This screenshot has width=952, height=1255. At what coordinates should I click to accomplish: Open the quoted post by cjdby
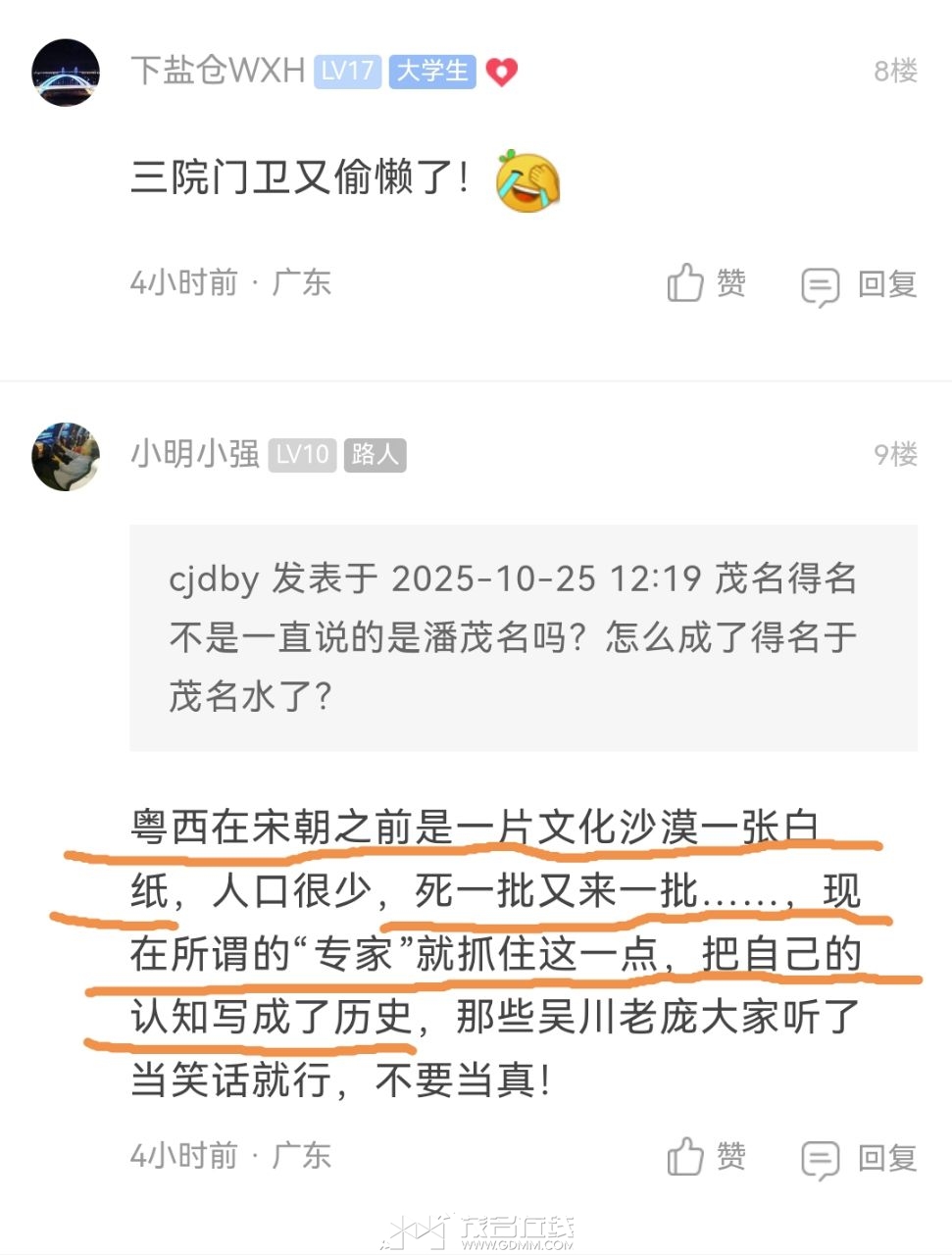click(x=523, y=637)
